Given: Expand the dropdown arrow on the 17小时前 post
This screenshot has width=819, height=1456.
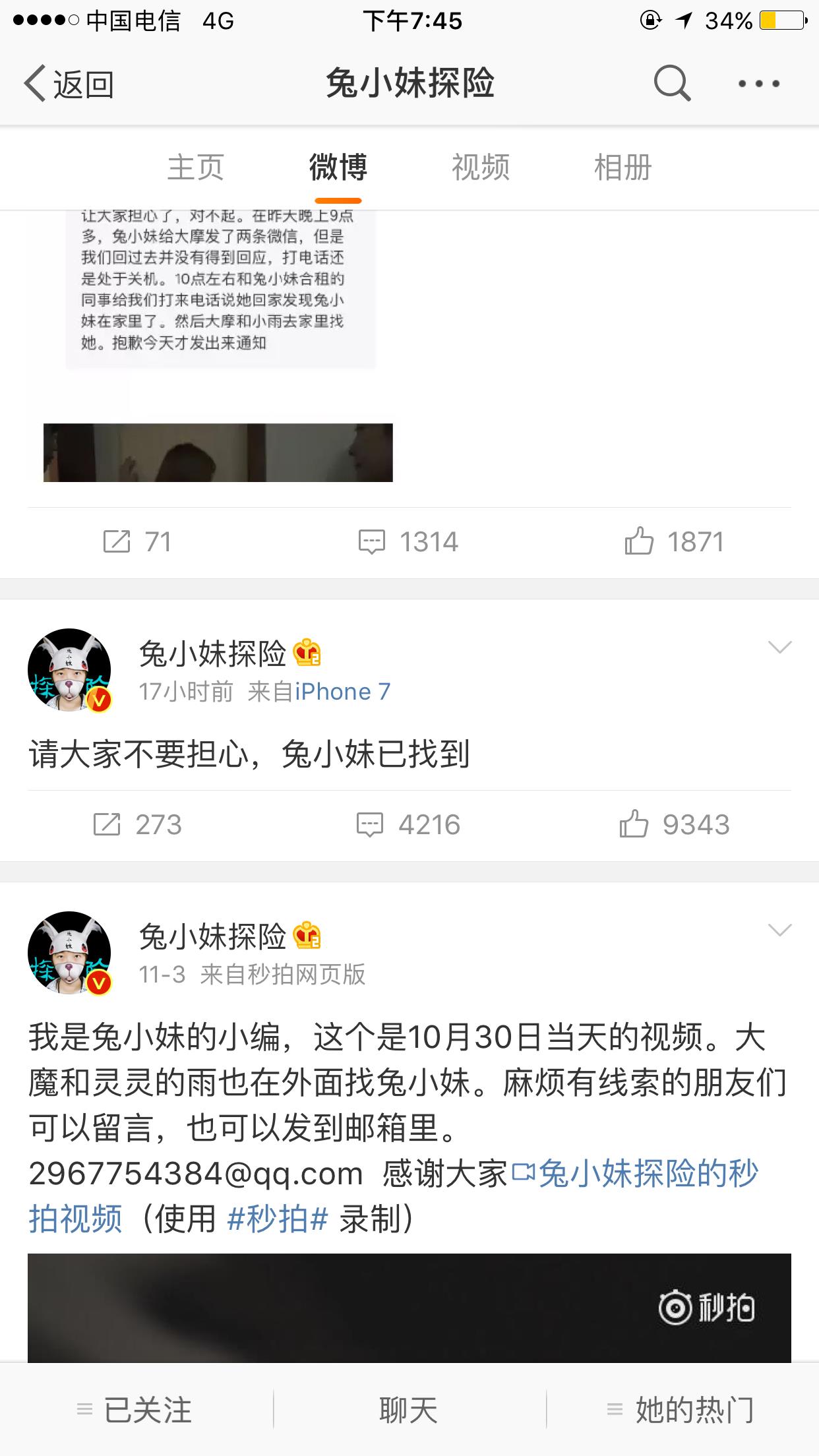Looking at the screenshot, I should click(x=779, y=648).
